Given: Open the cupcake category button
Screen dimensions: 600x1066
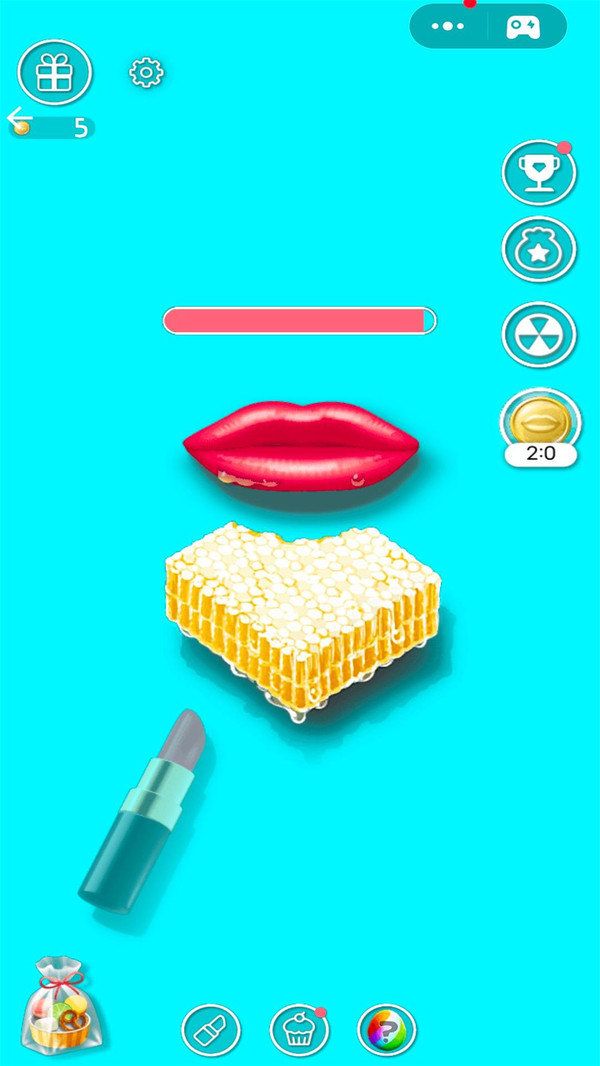Looking at the screenshot, I should point(299,1030).
